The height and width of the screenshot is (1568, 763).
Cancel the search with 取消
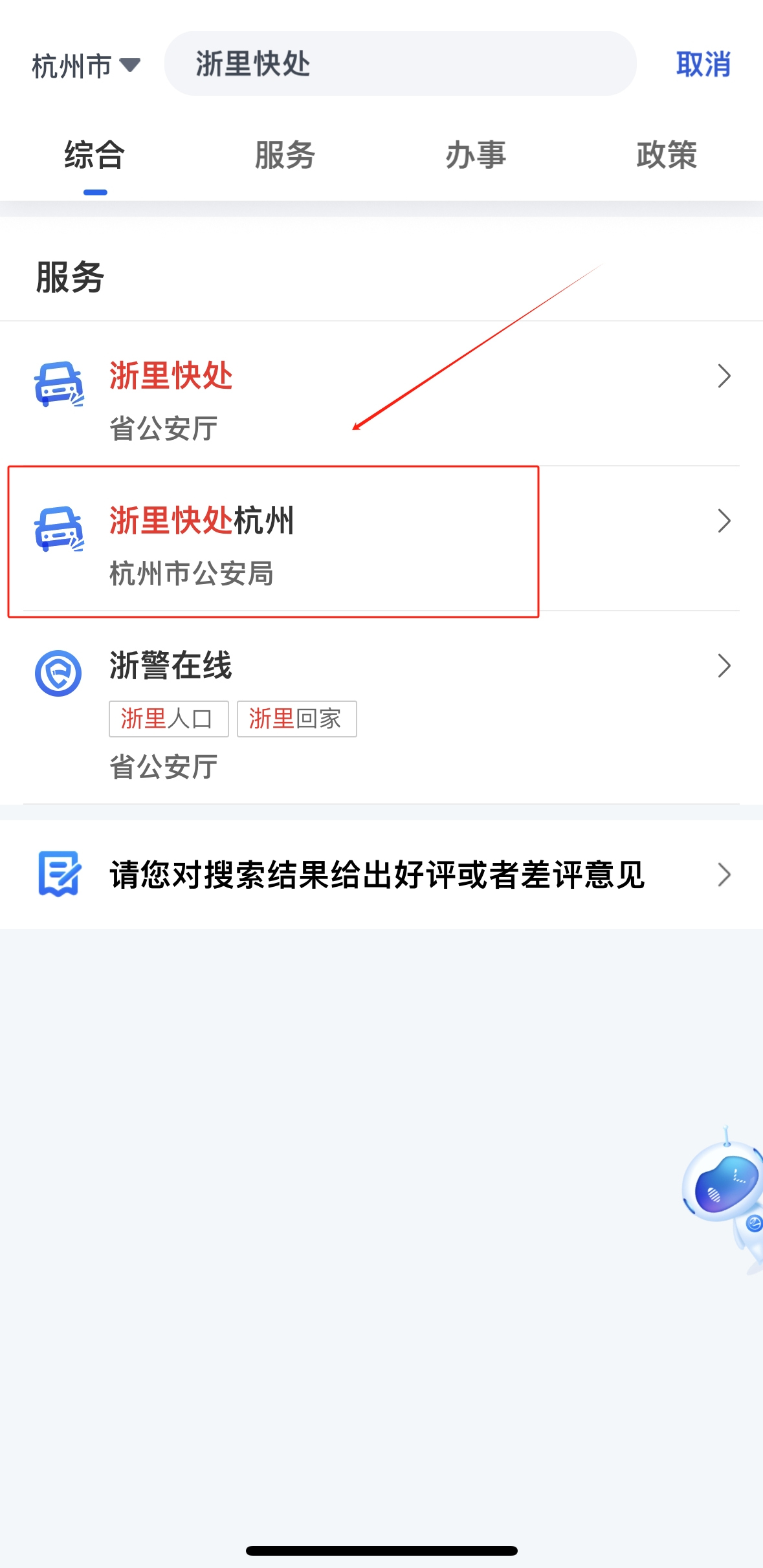[x=703, y=64]
